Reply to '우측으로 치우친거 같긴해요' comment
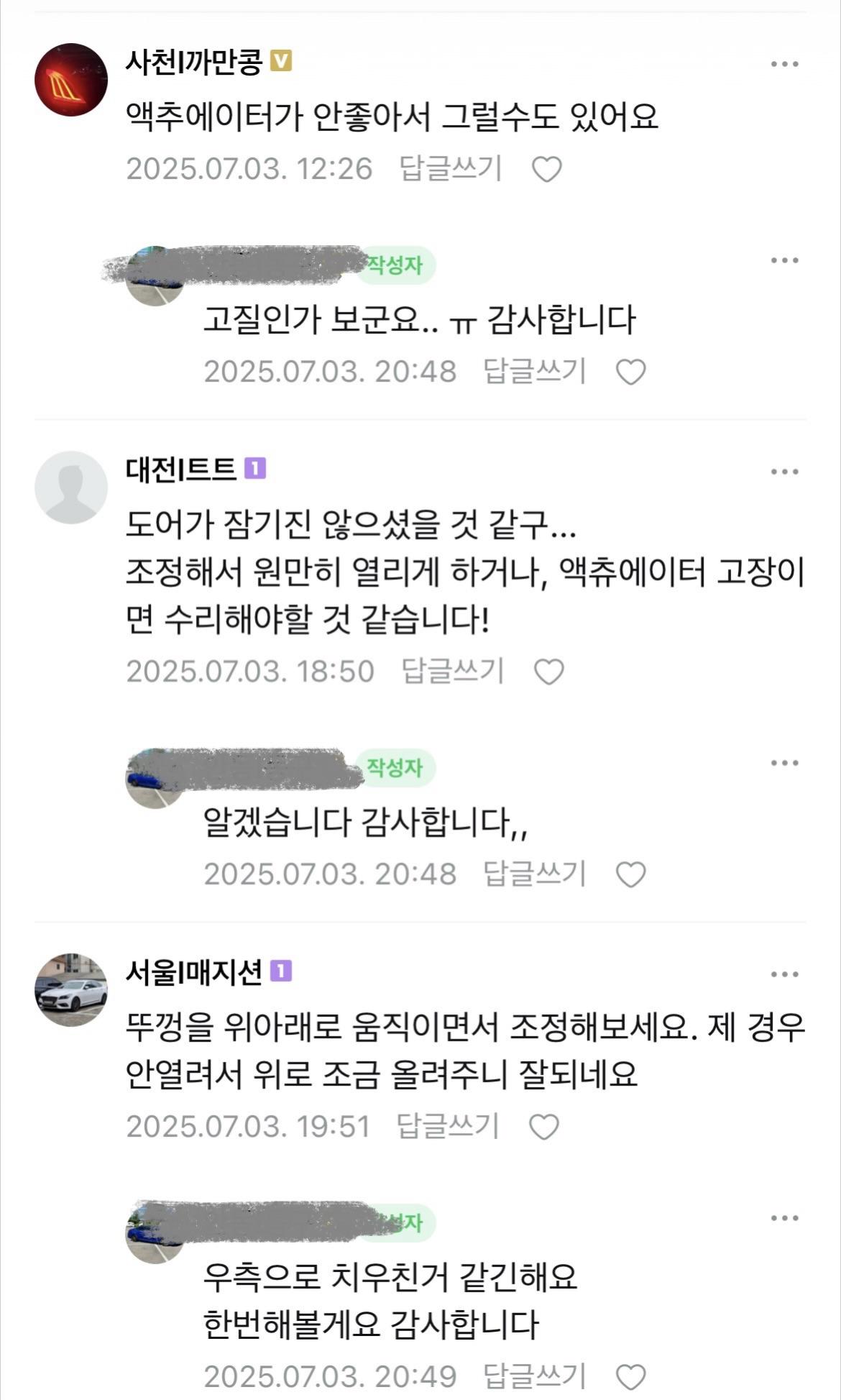Image resolution: width=841 pixels, height=1400 pixels. point(535,1377)
